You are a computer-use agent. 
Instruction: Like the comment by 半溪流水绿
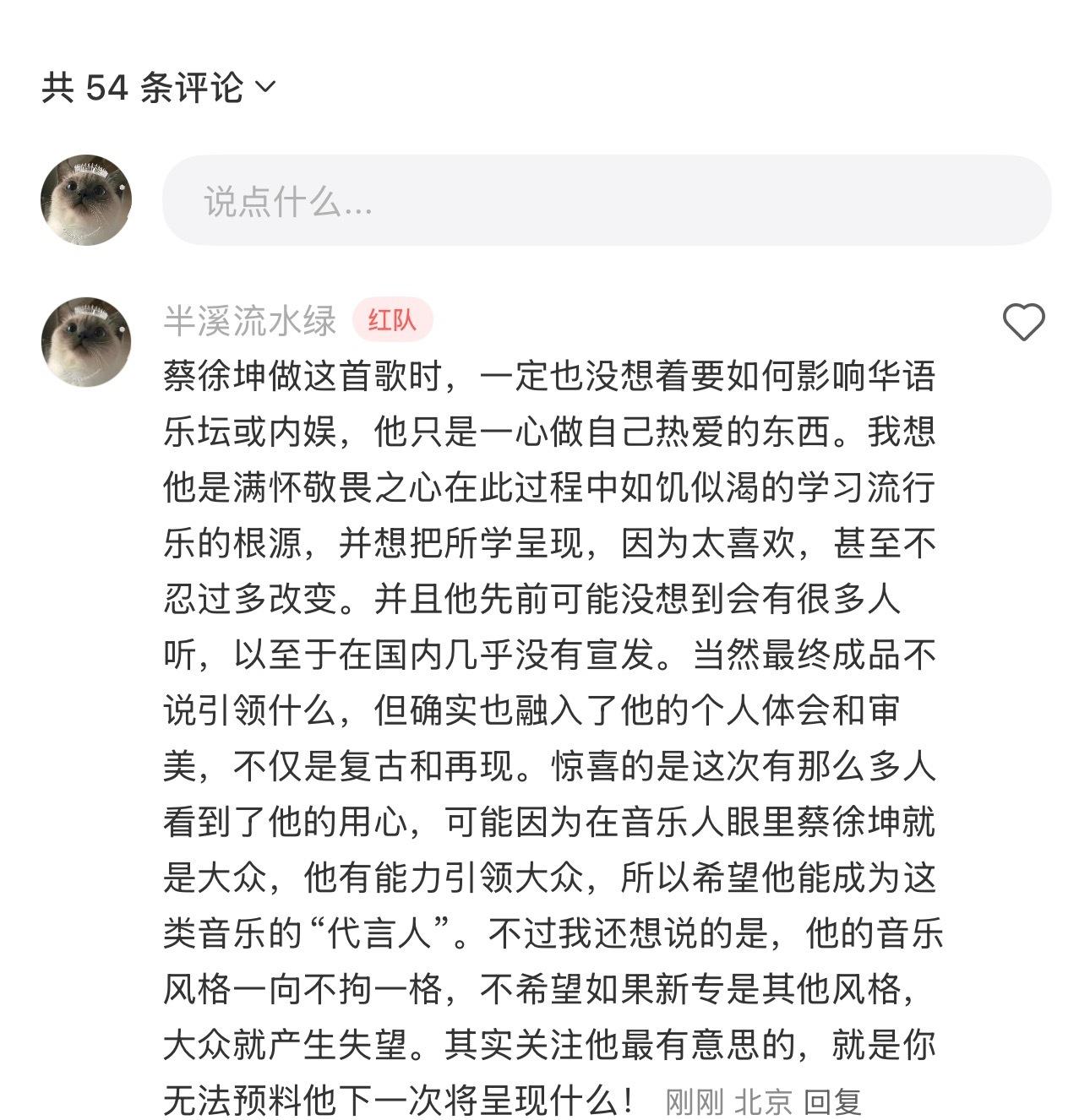pyautogui.click(x=1023, y=322)
